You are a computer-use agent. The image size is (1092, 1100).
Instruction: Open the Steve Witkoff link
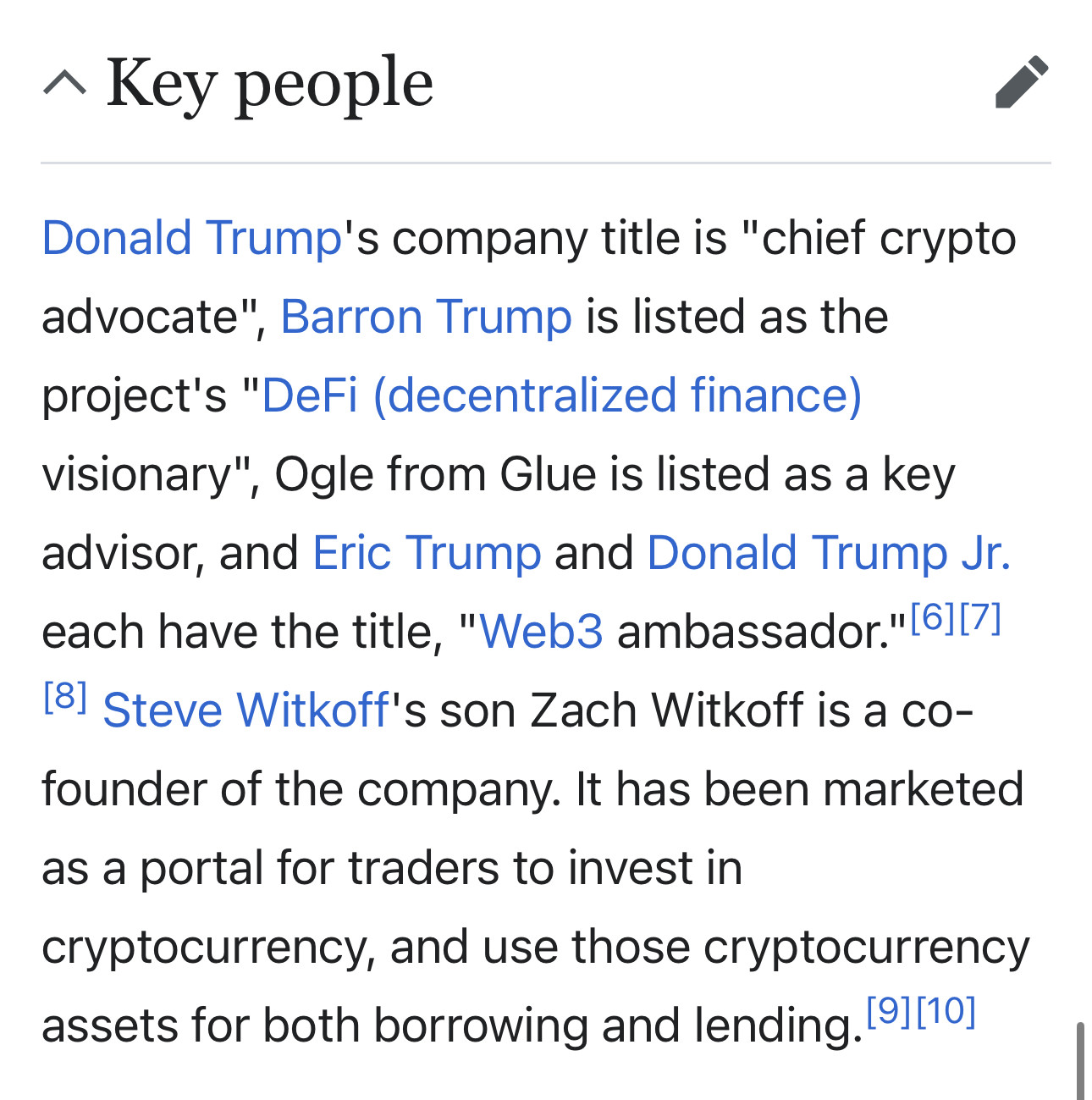245,710
